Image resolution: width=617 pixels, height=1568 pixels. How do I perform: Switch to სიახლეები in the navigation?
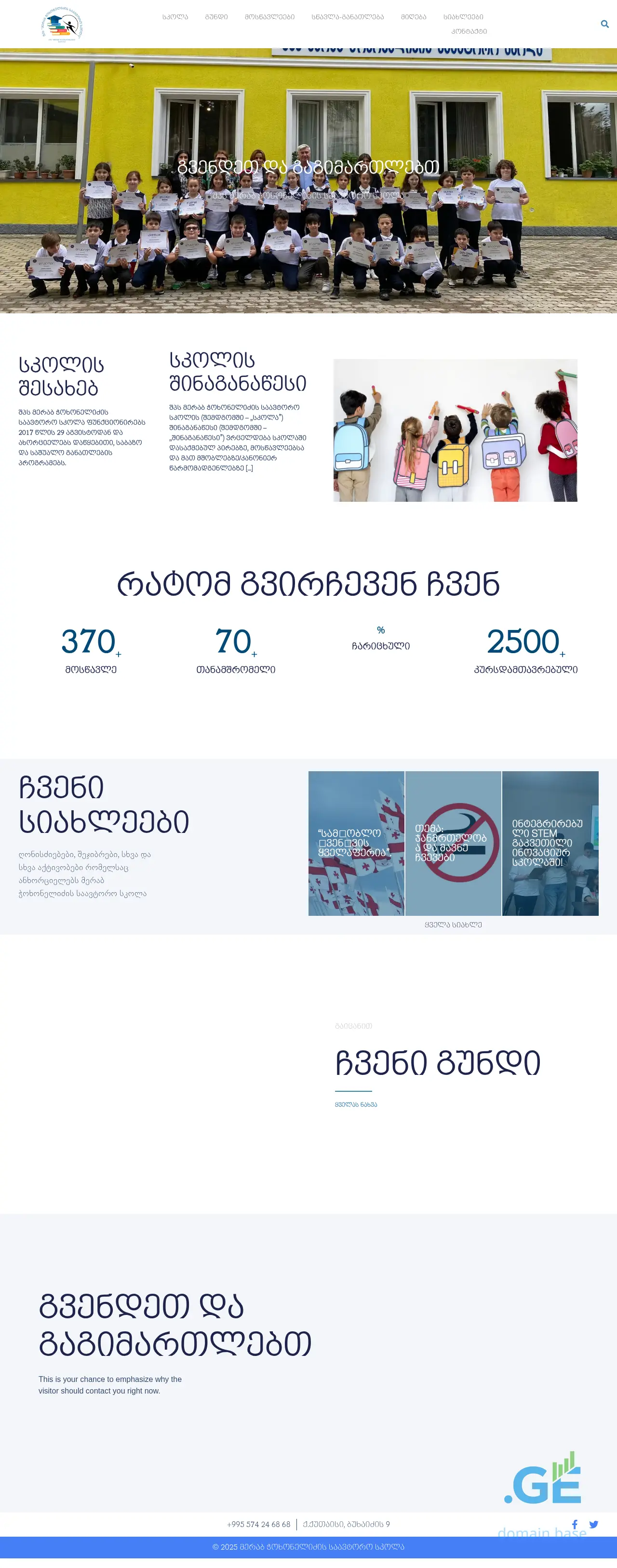click(x=463, y=17)
